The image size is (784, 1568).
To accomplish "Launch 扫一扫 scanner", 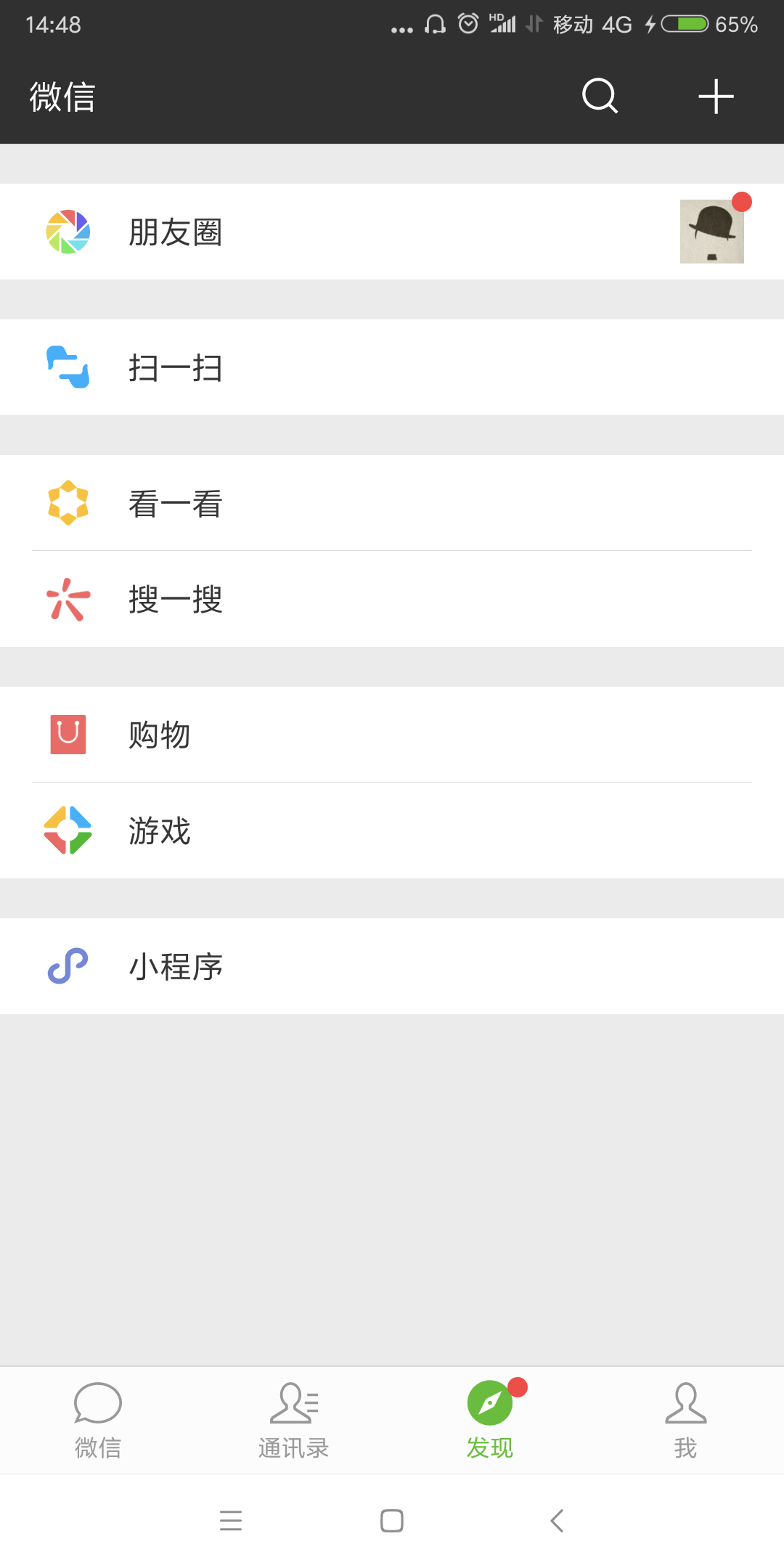I will pyautogui.click(x=392, y=367).
